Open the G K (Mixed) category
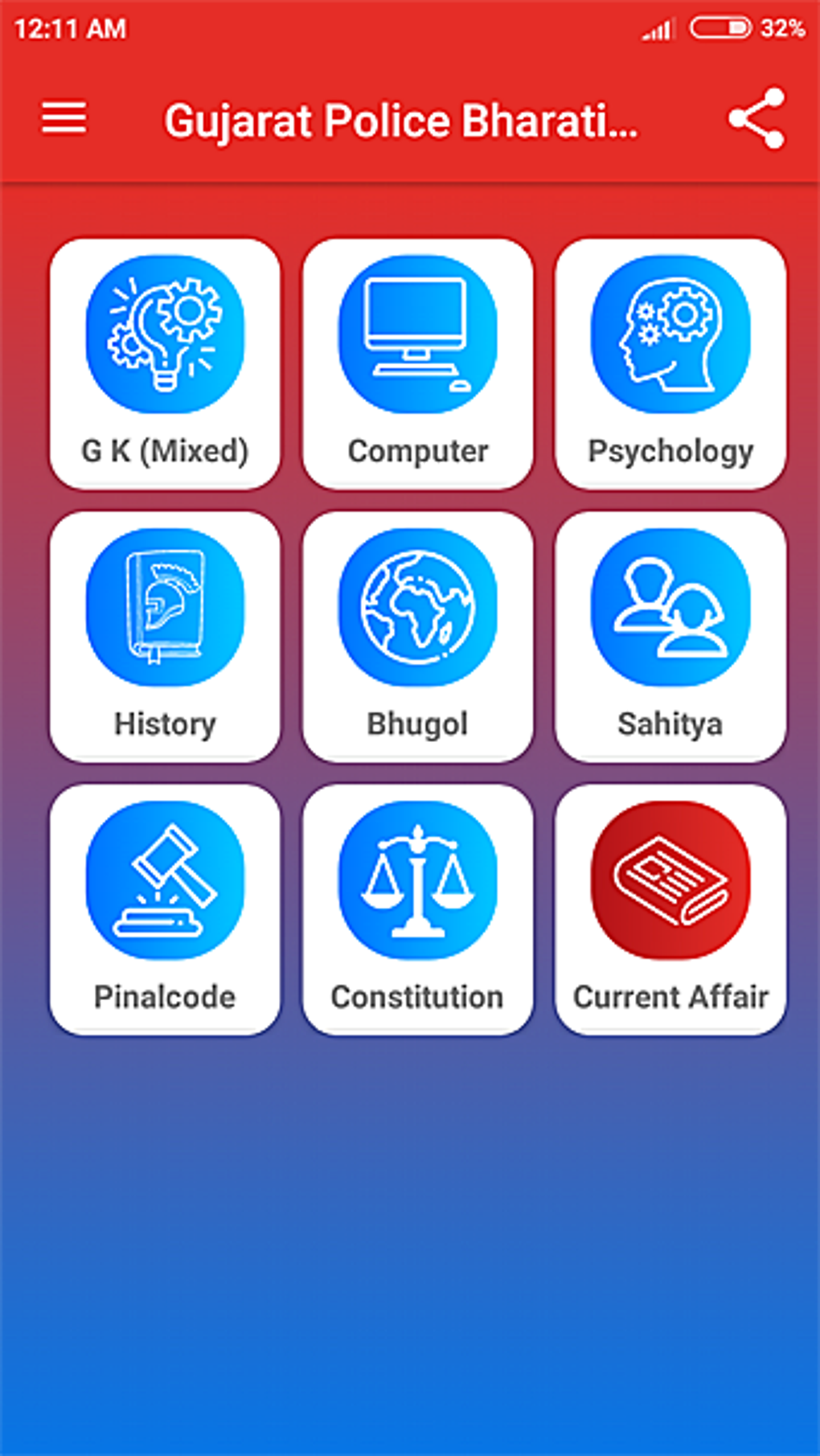The width and height of the screenshot is (820, 1456). (165, 363)
